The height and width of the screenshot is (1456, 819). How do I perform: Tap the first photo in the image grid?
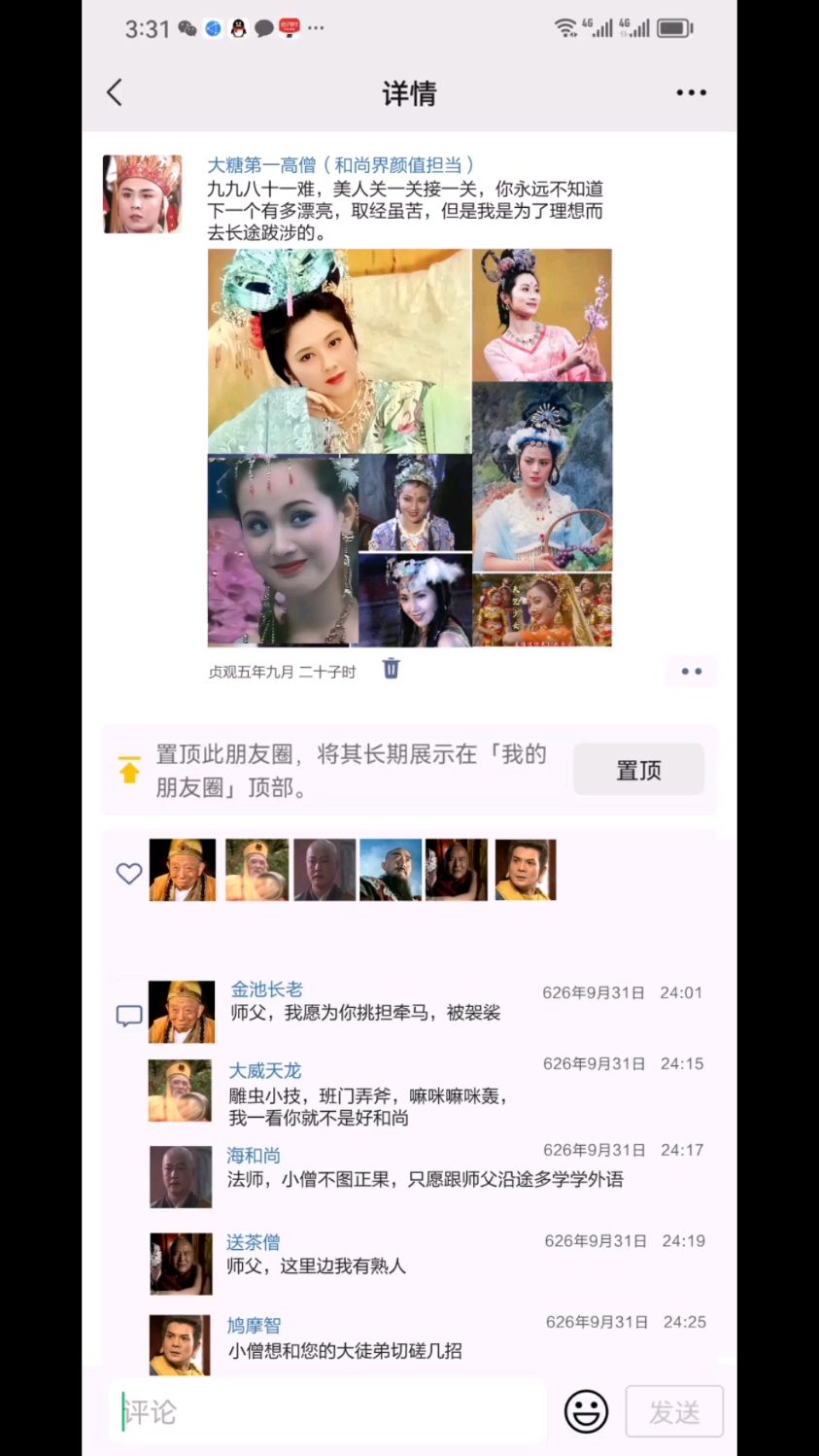(338, 351)
